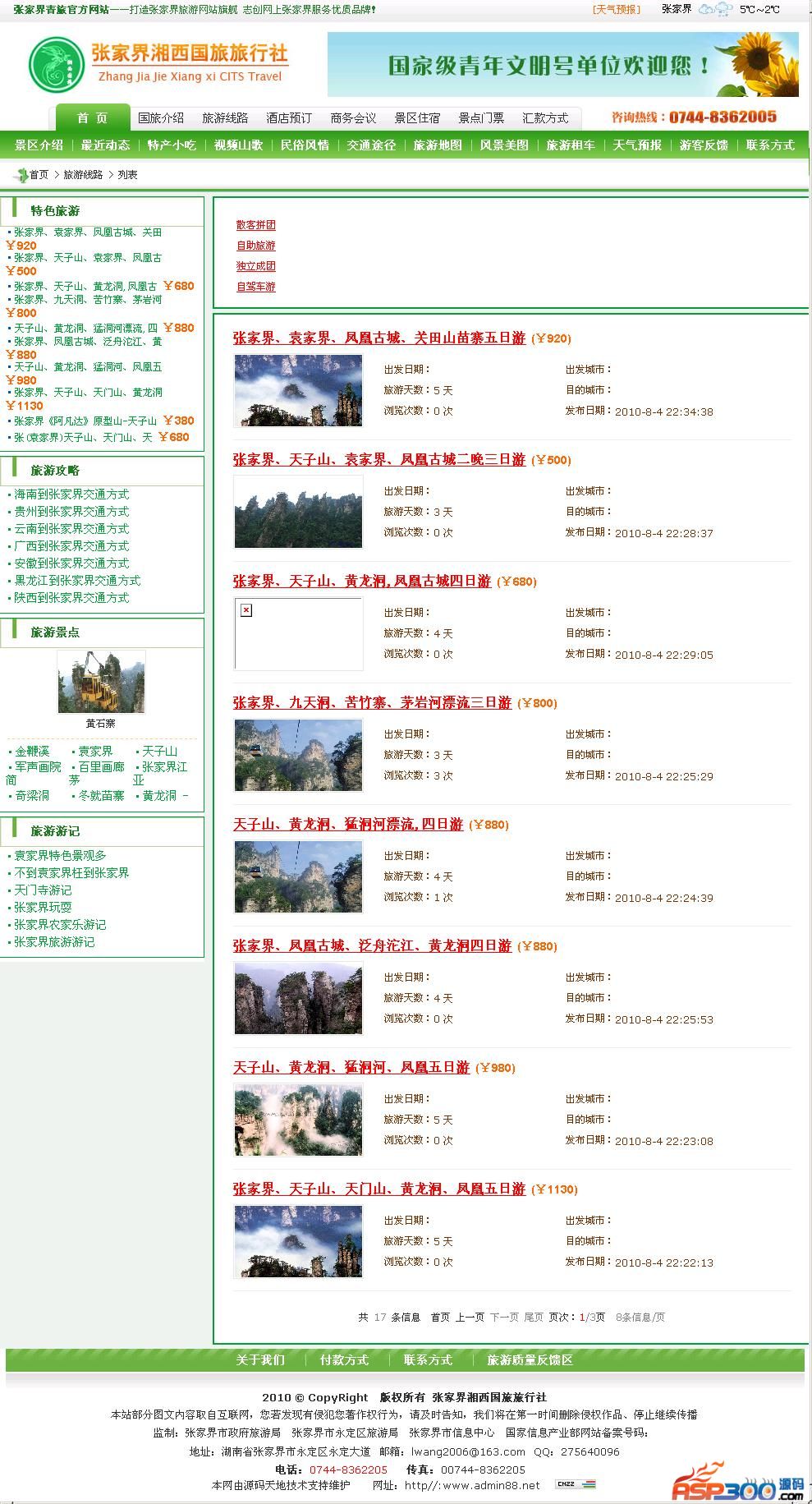Open 付款方式 in the footer bar
This screenshot has height=1504, width=812.
[x=344, y=1360]
